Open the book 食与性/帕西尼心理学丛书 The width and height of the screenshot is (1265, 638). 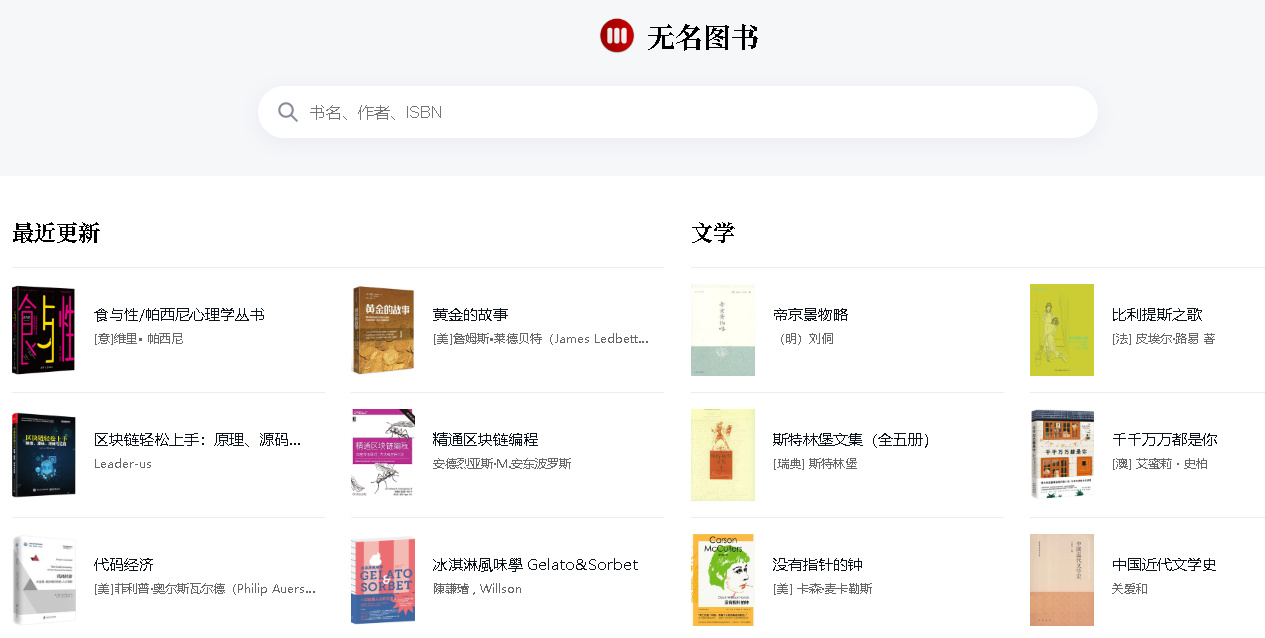point(179,314)
